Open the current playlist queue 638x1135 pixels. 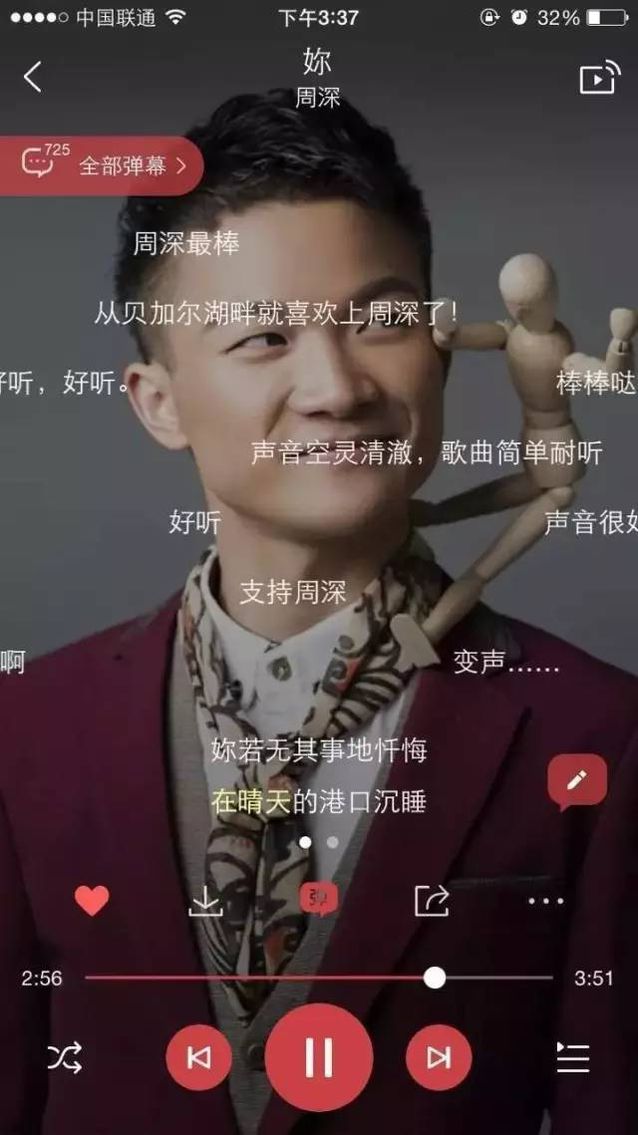click(573, 1057)
